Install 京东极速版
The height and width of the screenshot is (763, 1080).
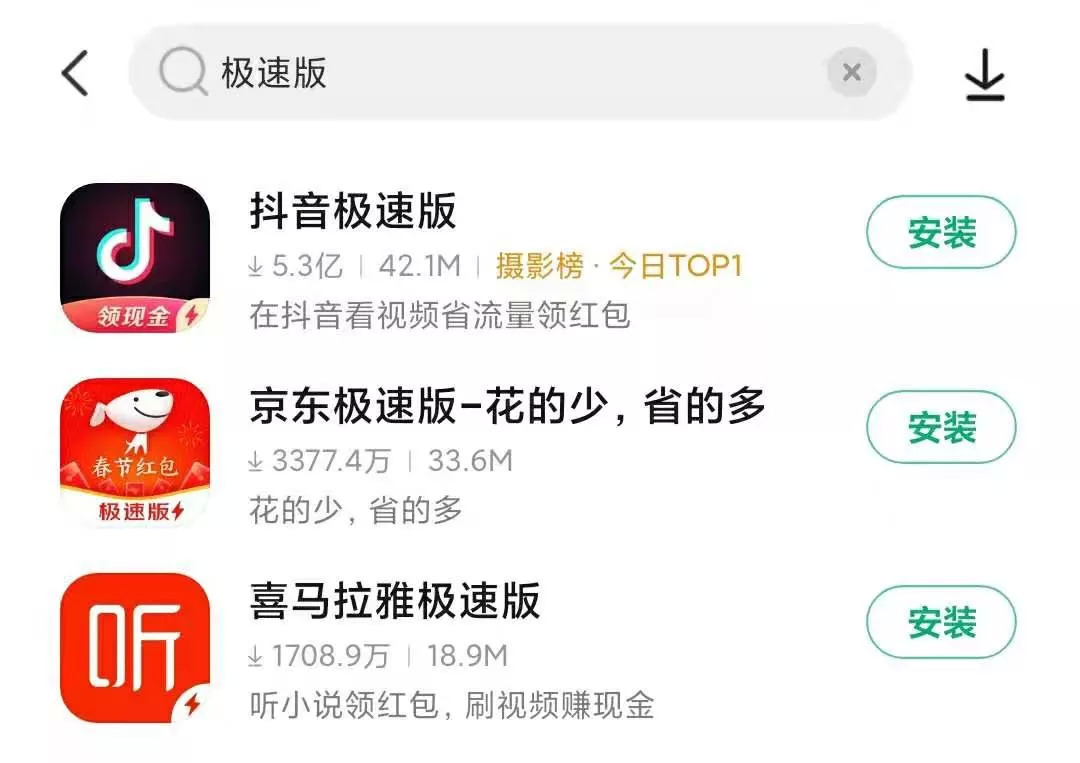tap(941, 427)
